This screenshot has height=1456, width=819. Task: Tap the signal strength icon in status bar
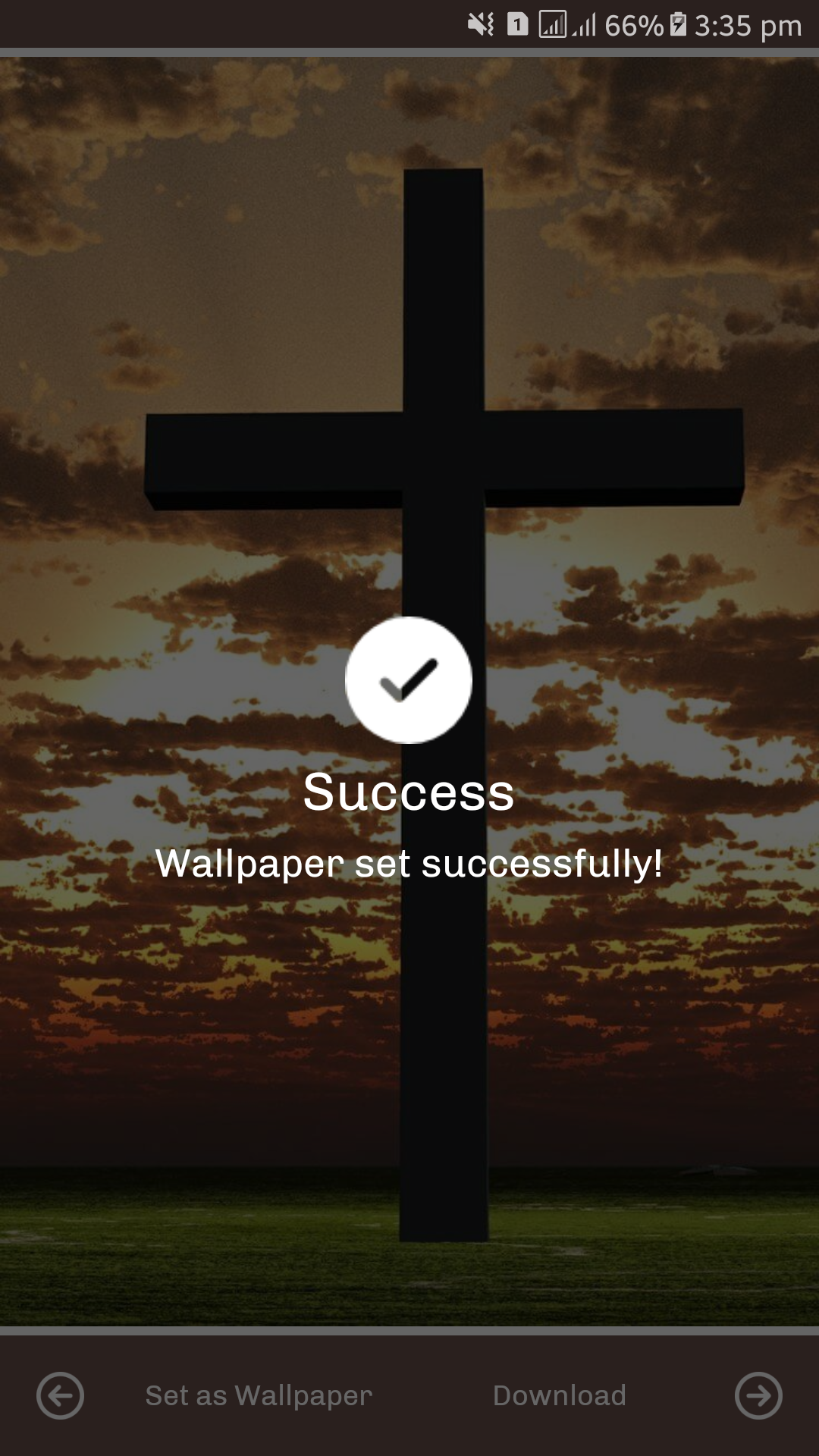click(552, 24)
